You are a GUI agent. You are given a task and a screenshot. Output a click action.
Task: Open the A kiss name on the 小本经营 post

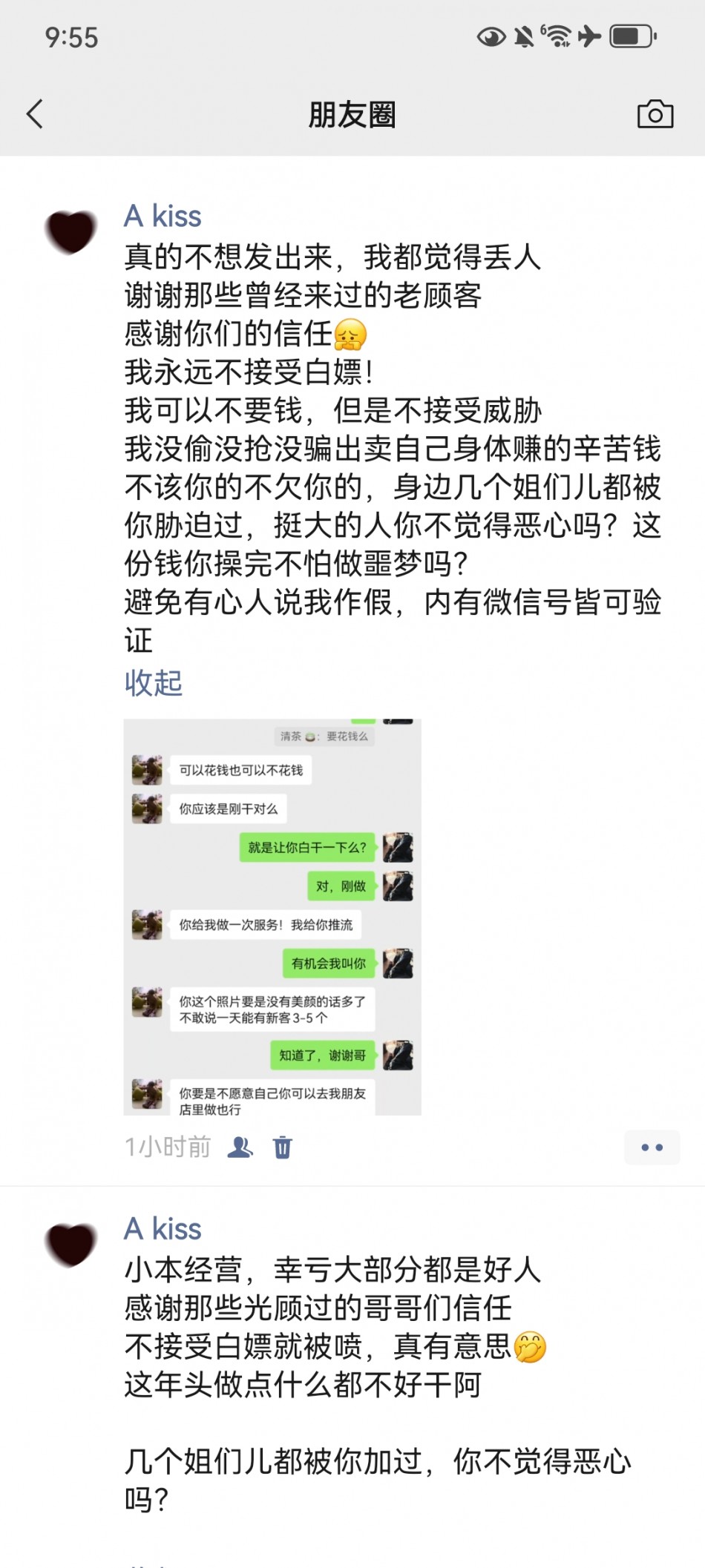coord(163,1229)
